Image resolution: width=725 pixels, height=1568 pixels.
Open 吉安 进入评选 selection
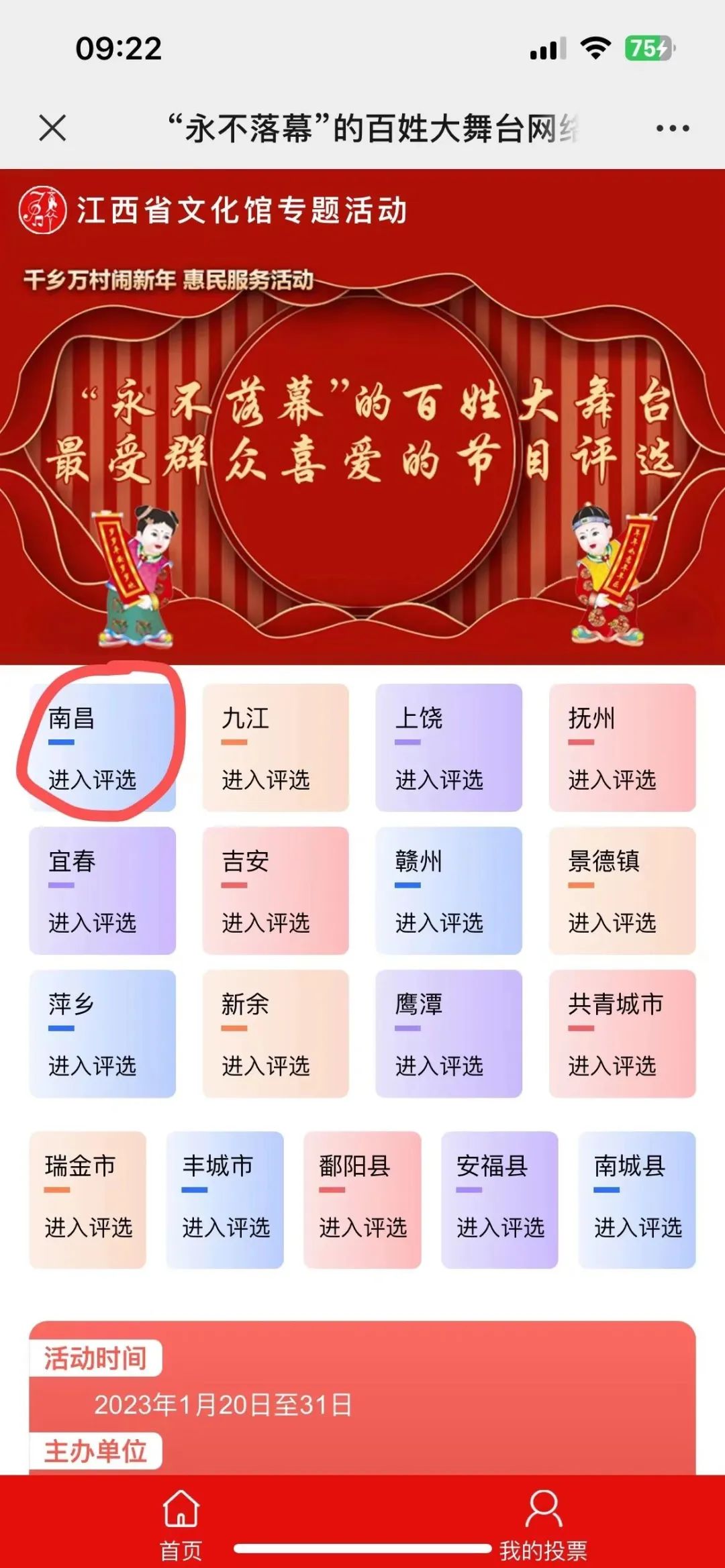tap(275, 892)
